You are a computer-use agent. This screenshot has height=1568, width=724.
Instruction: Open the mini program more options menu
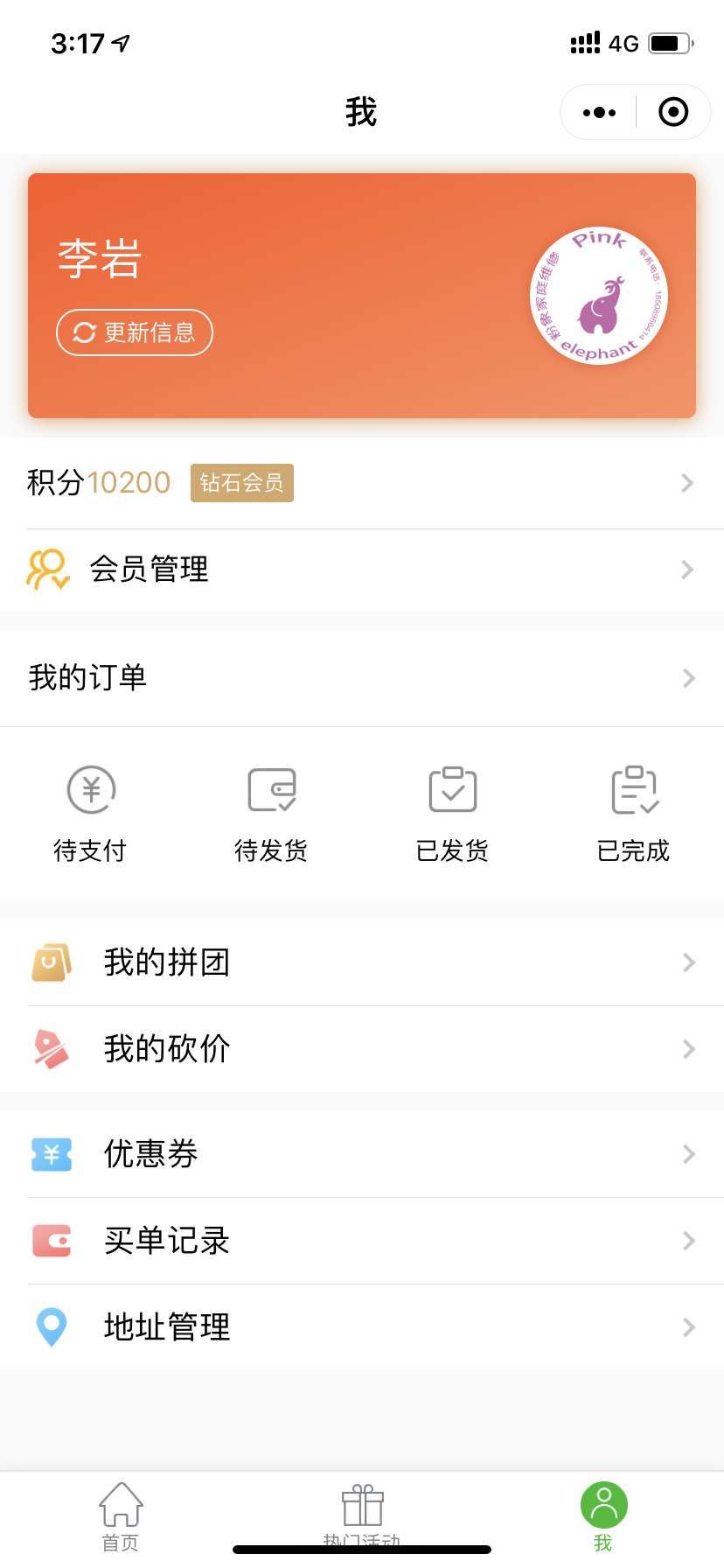pos(599,112)
